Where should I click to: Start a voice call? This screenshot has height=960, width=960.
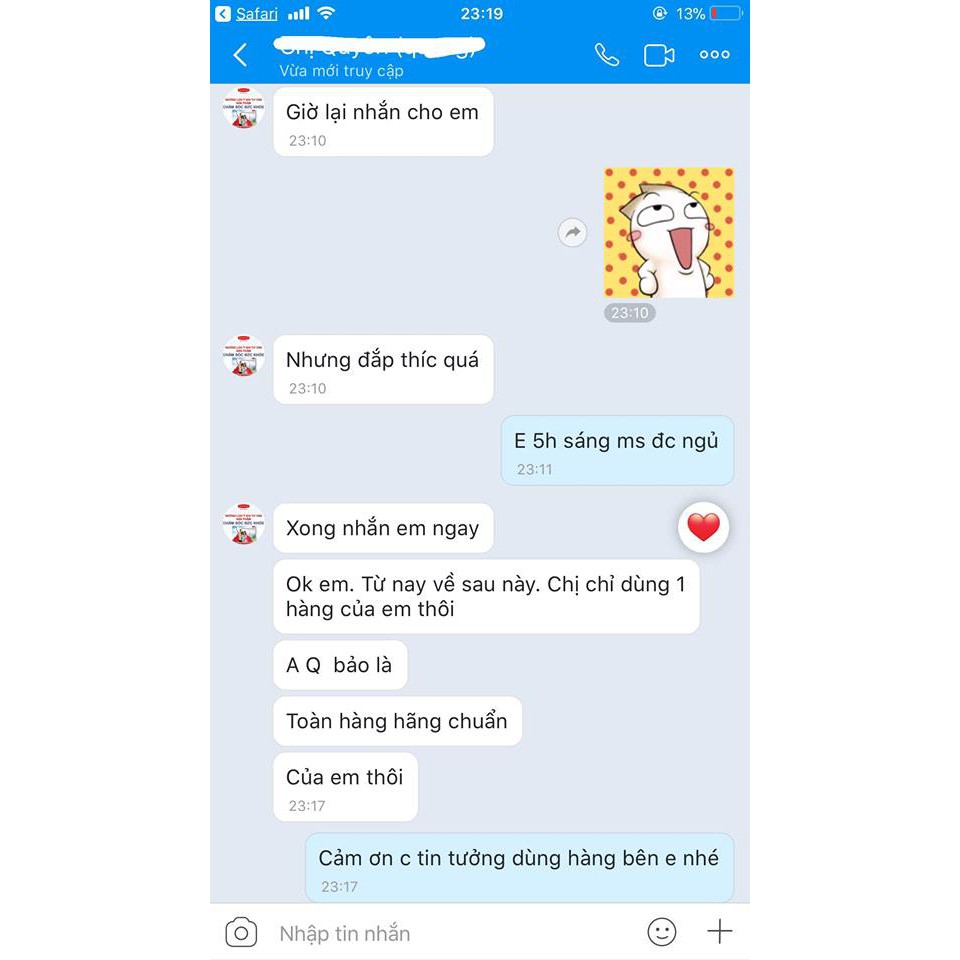(x=606, y=55)
